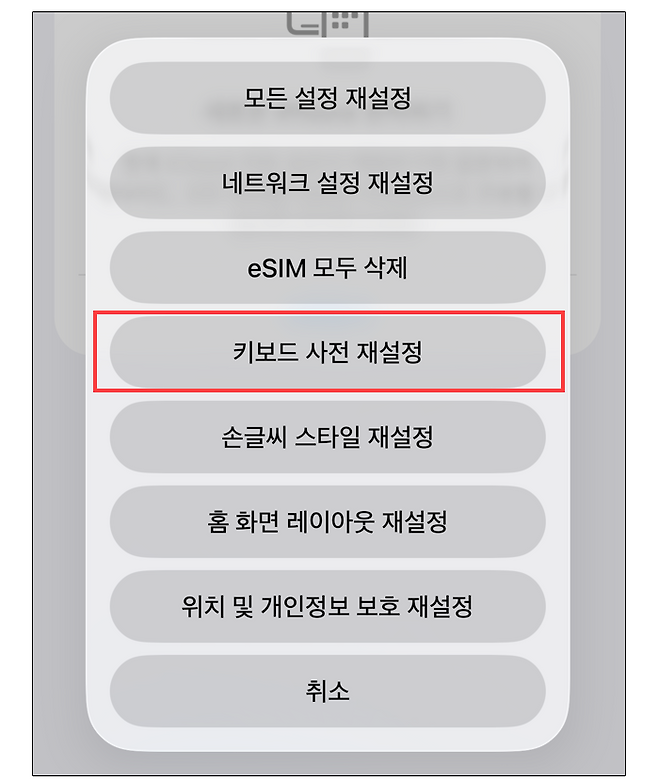Tap eSIM 모두 삭제
Screen dimensions: 658x781
click(327, 268)
